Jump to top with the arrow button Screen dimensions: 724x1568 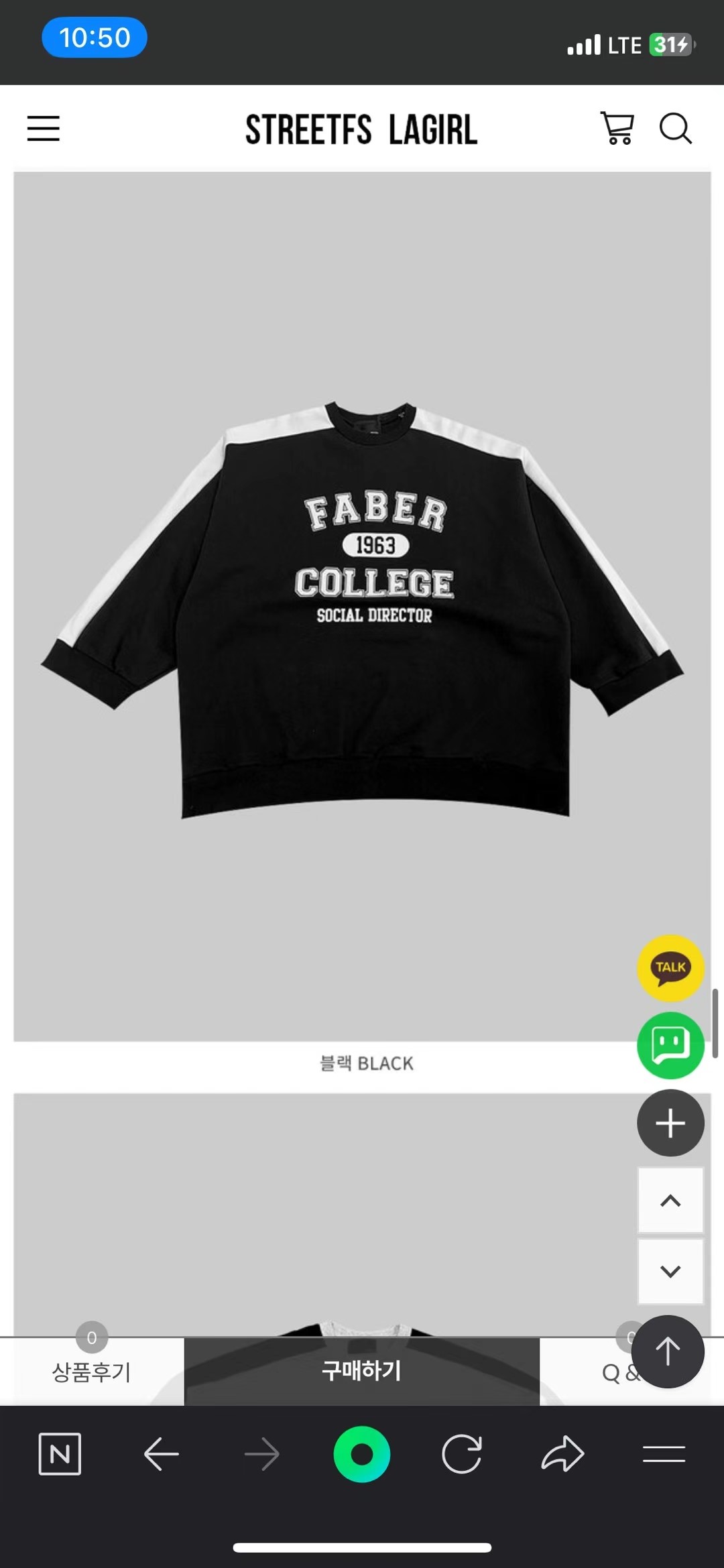click(x=668, y=1351)
